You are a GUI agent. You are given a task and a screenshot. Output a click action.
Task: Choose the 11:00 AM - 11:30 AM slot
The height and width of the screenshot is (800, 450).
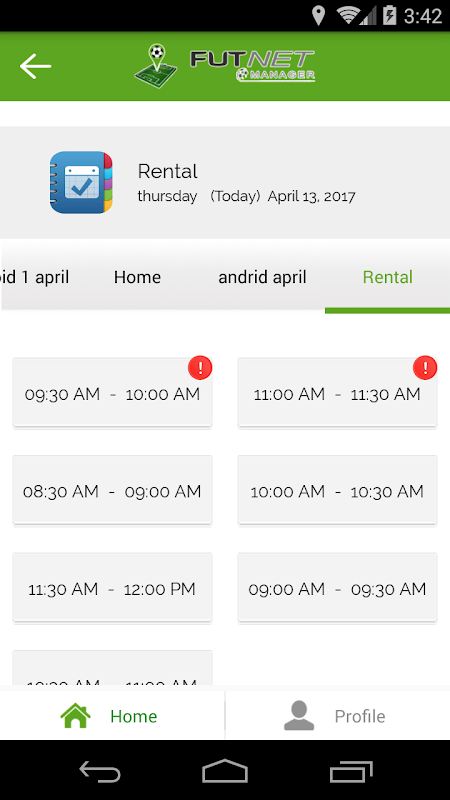click(337, 392)
